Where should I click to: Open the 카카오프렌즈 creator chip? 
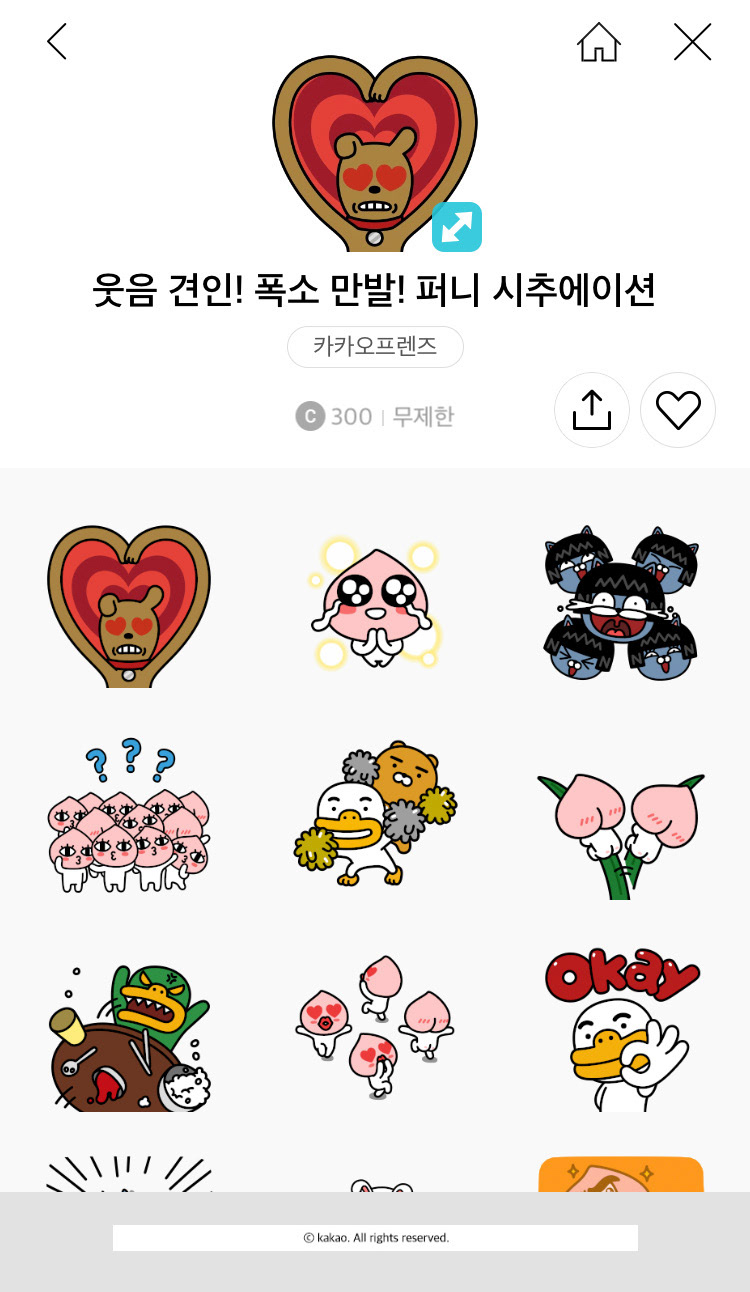[375, 347]
